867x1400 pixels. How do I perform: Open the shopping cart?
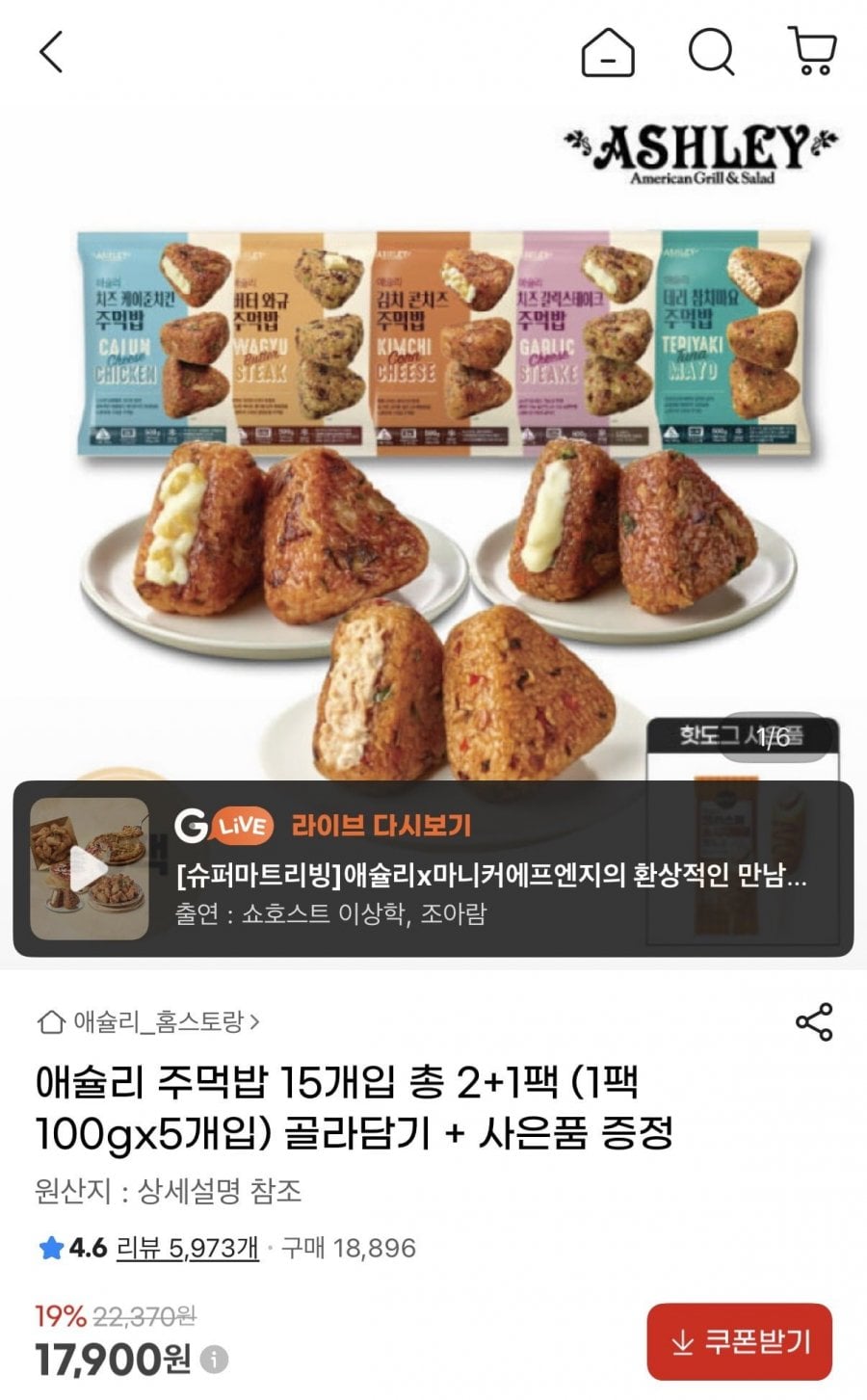click(812, 51)
